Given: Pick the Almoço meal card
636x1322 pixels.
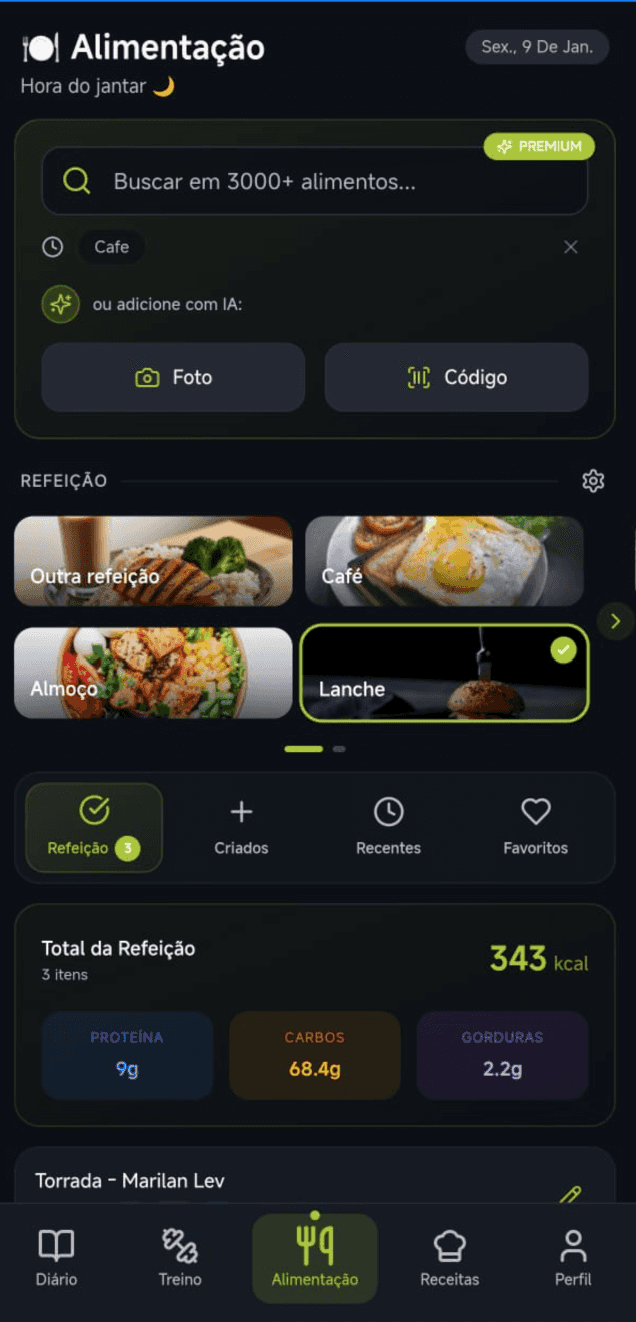Looking at the screenshot, I should [x=153, y=673].
